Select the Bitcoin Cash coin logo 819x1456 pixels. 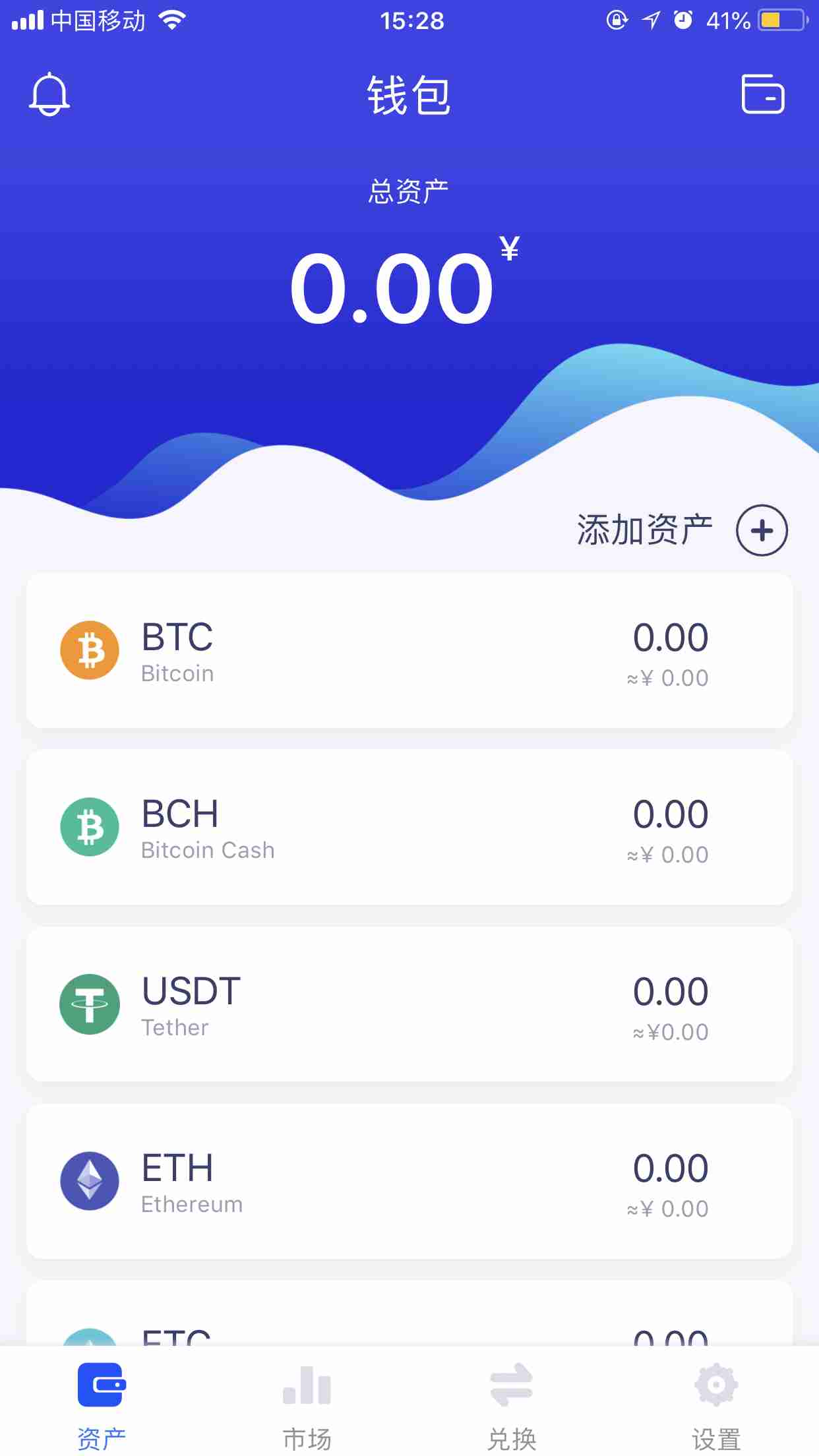90,827
